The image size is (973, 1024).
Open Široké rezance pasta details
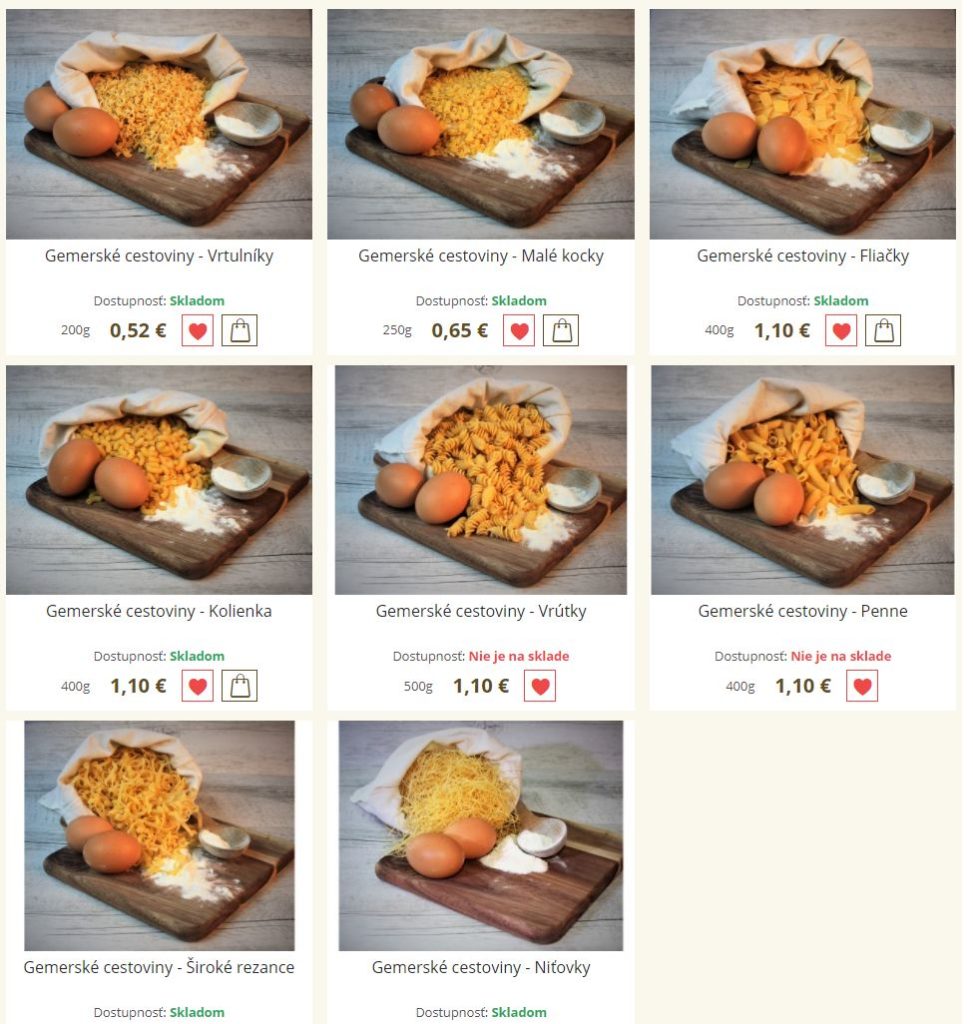(159, 967)
